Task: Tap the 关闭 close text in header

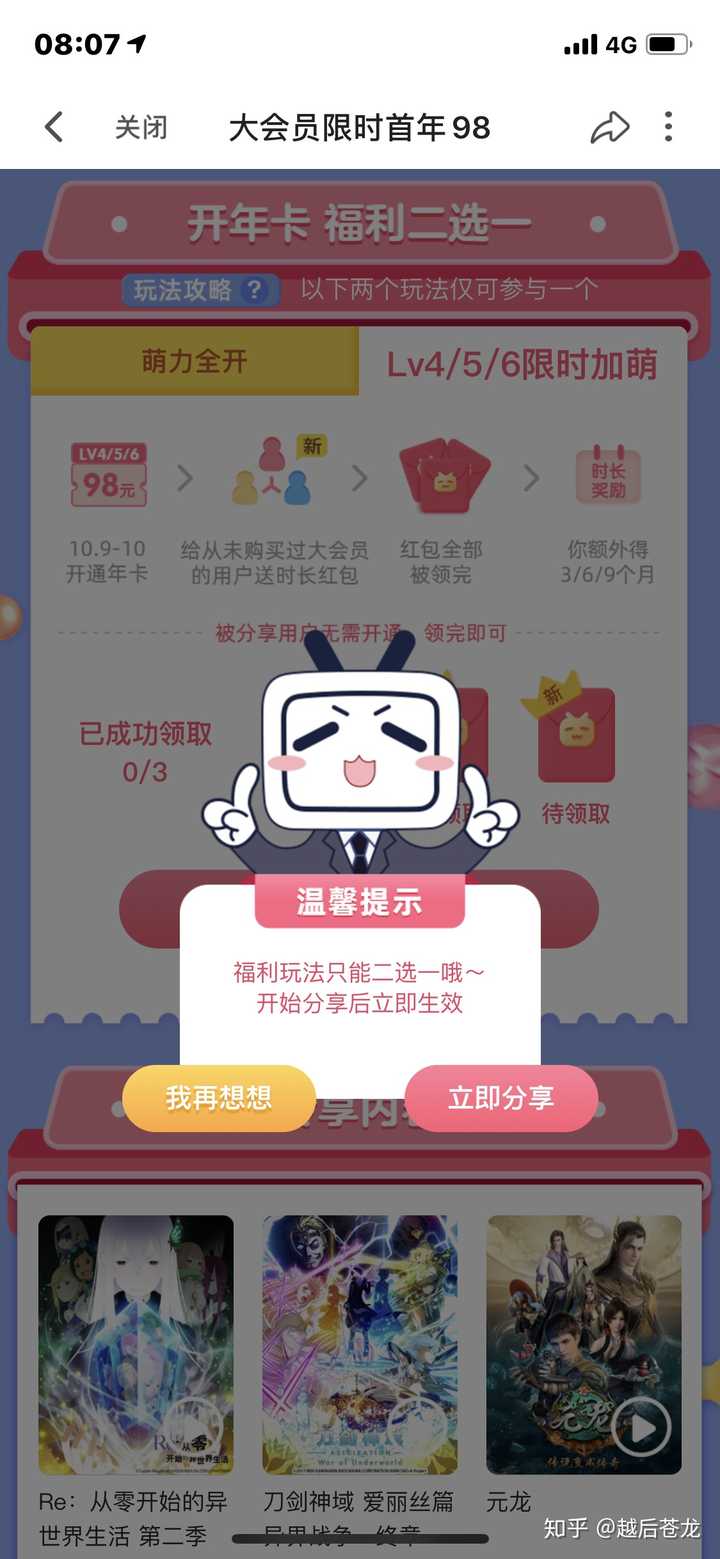Action: coord(140,127)
